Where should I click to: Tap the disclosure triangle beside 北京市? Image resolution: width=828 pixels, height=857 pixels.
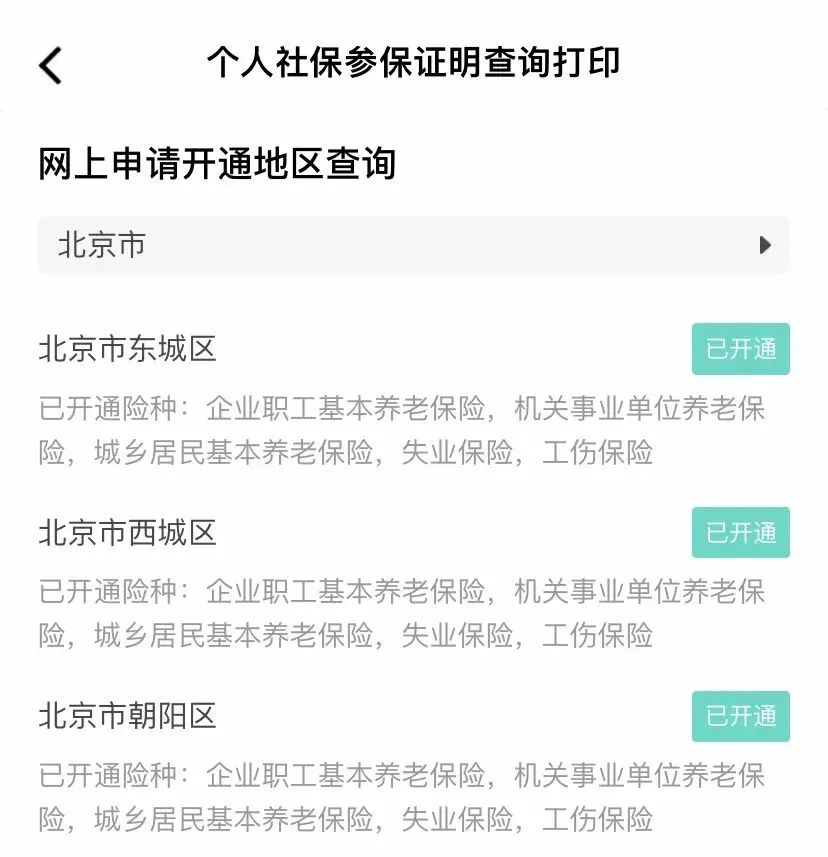click(765, 245)
